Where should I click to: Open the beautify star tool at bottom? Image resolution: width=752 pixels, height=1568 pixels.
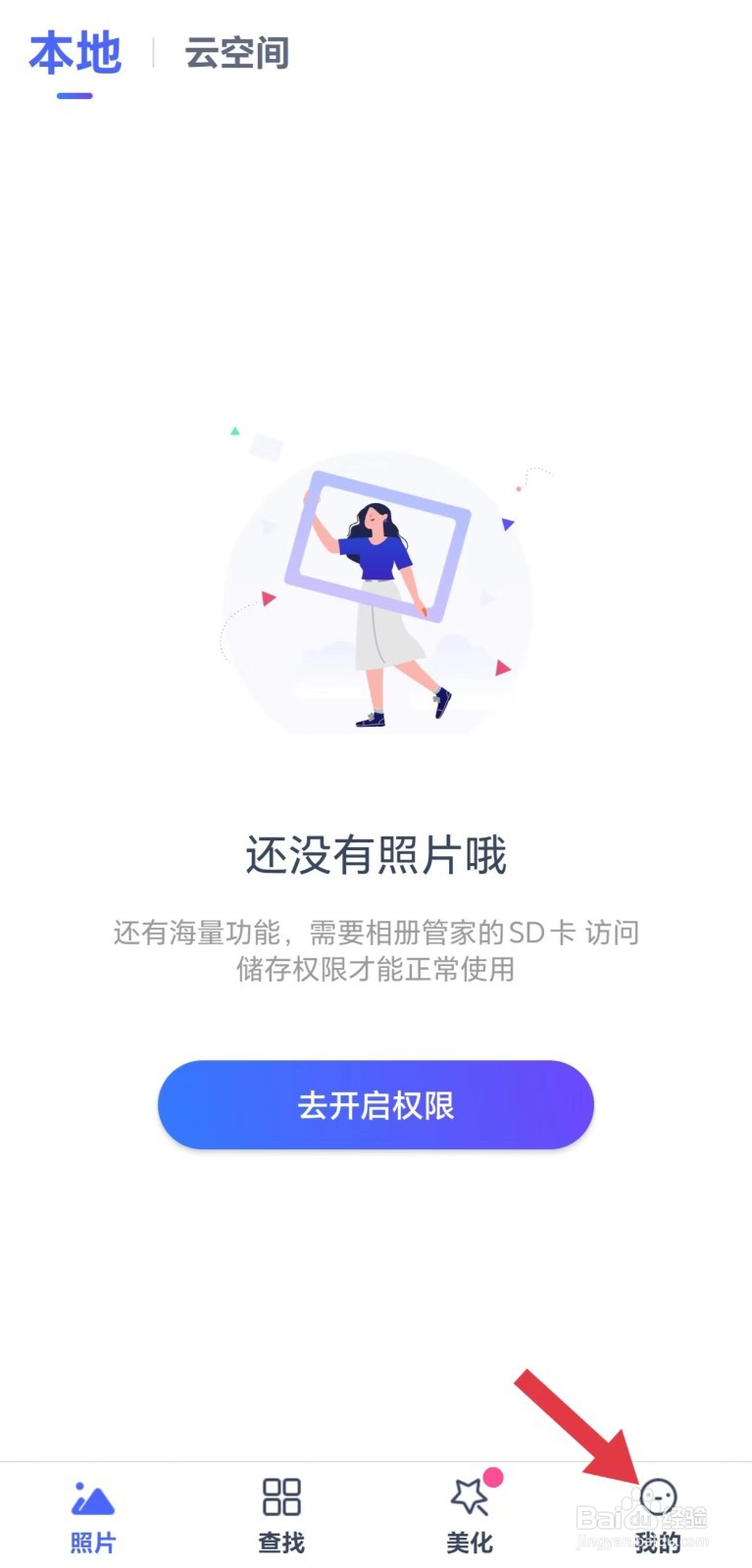469,1497
